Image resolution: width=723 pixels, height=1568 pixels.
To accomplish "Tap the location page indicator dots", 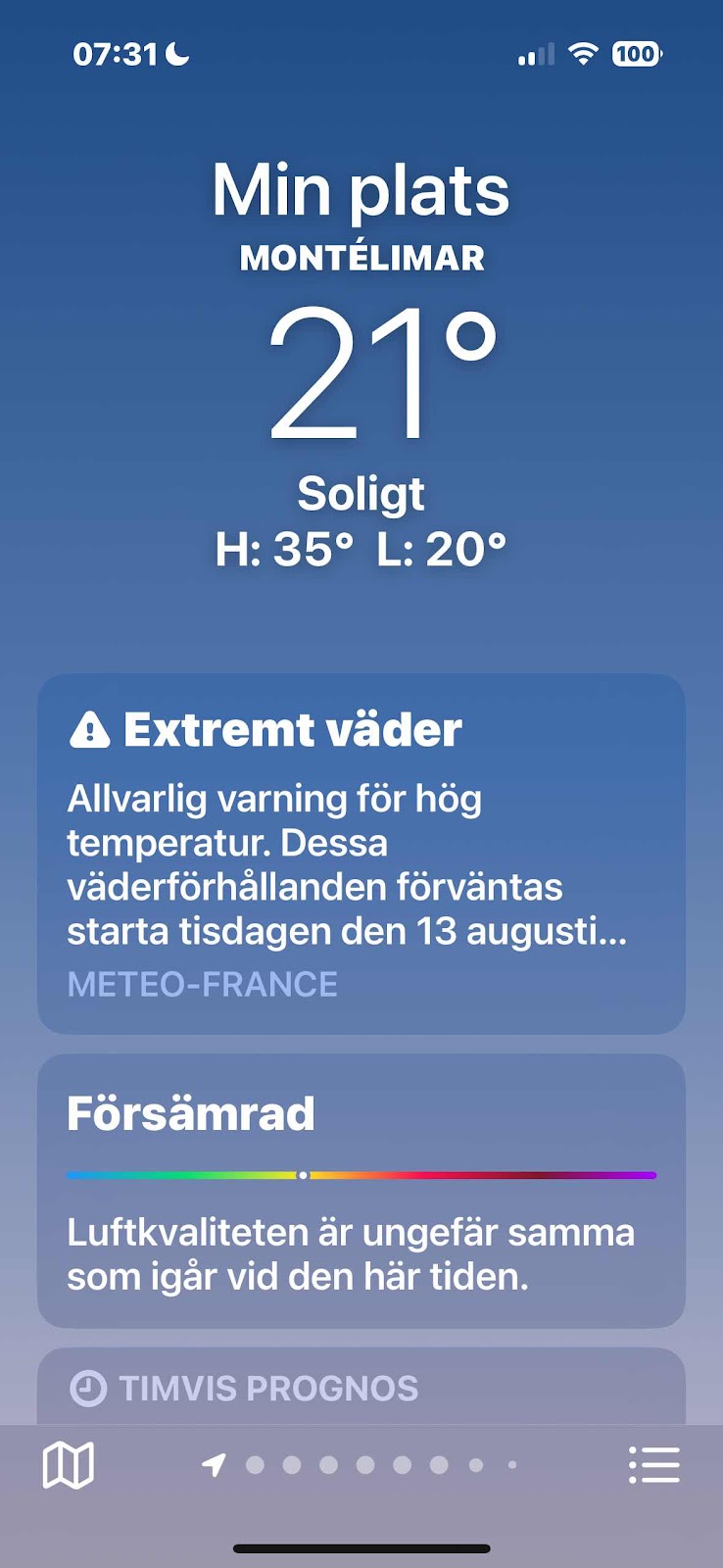I will tap(364, 1465).
